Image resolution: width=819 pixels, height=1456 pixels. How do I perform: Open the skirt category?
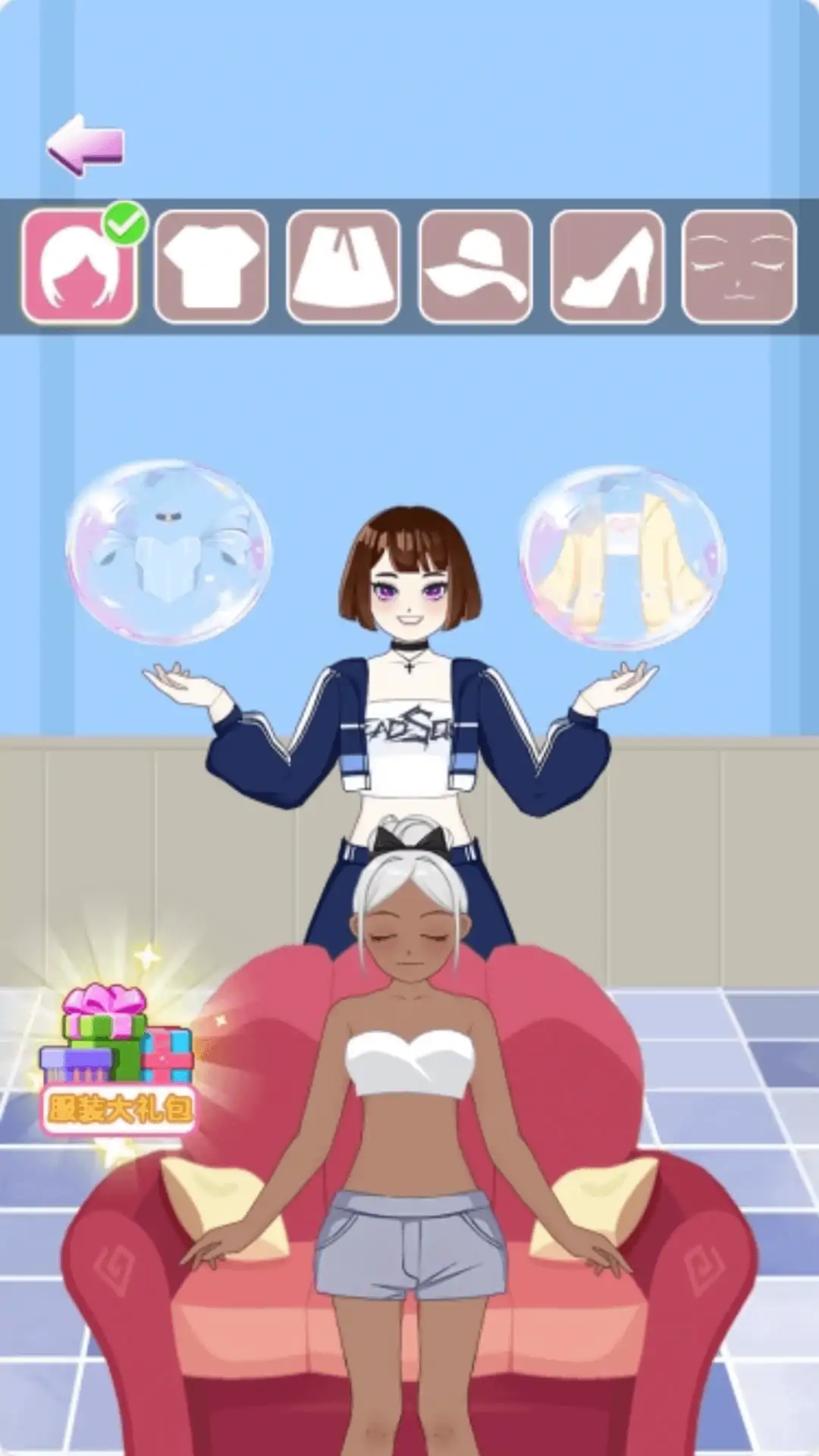(x=344, y=267)
